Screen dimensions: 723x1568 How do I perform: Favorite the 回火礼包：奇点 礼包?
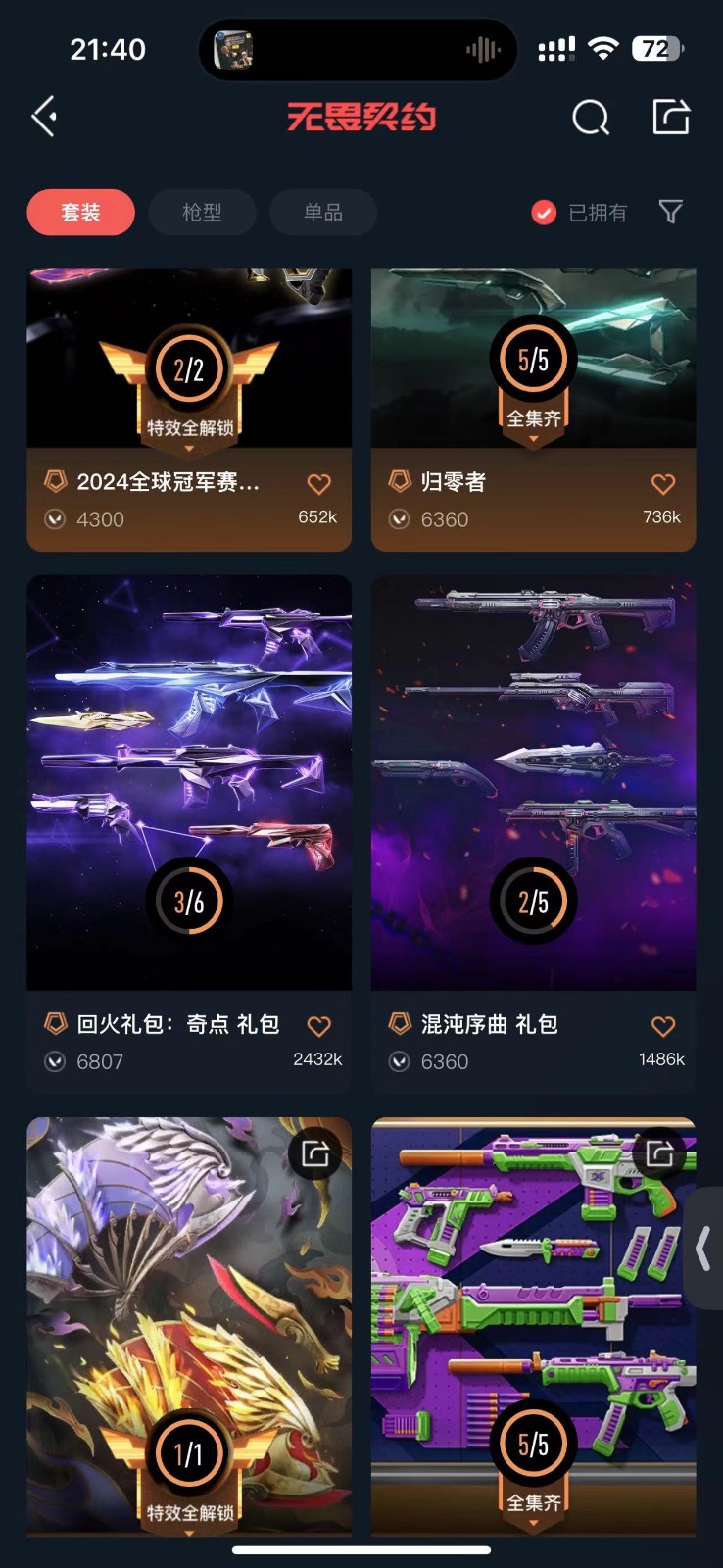click(319, 1026)
